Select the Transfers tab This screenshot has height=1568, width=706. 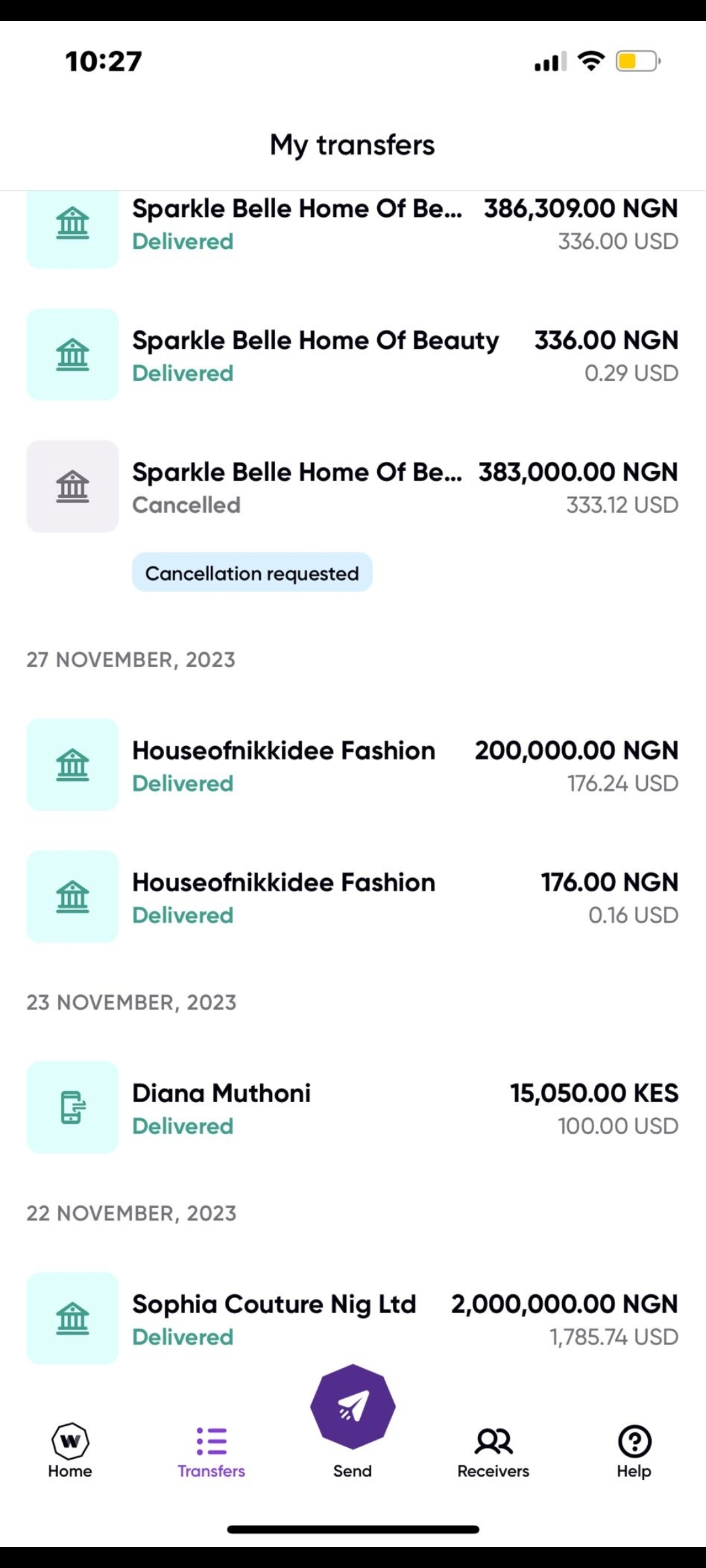(x=211, y=1451)
